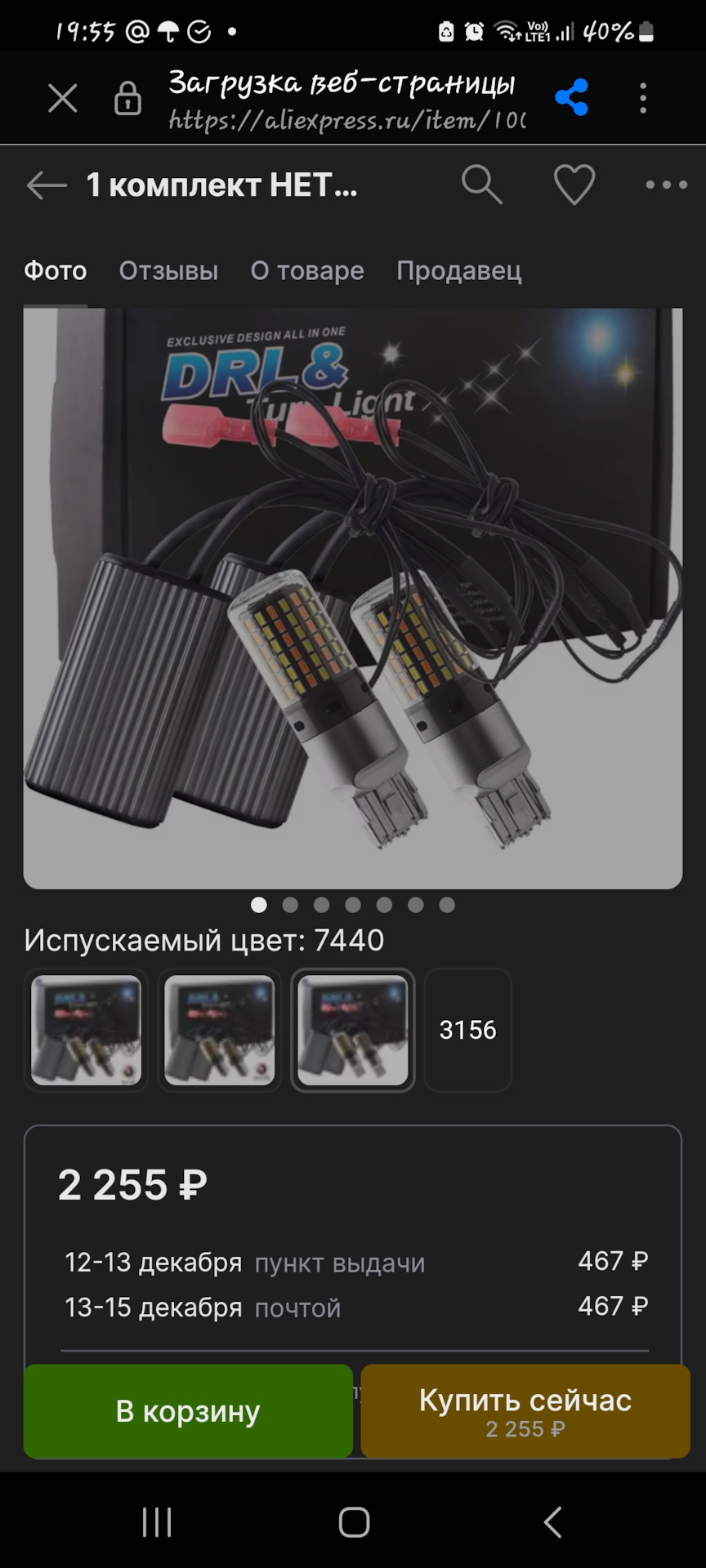
Task: Add the product to favorites
Action: pyautogui.click(x=574, y=185)
